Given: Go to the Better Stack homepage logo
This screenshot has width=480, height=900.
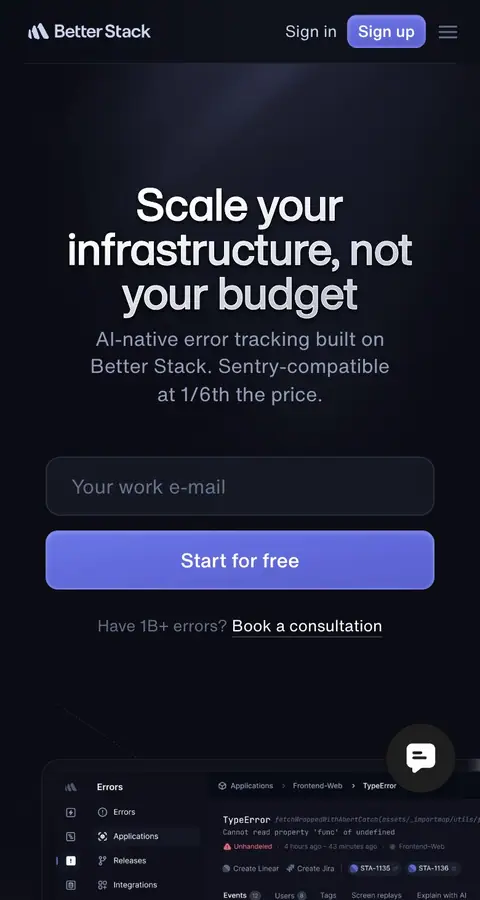Looking at the screenshot, I should [x=89, y=32].
